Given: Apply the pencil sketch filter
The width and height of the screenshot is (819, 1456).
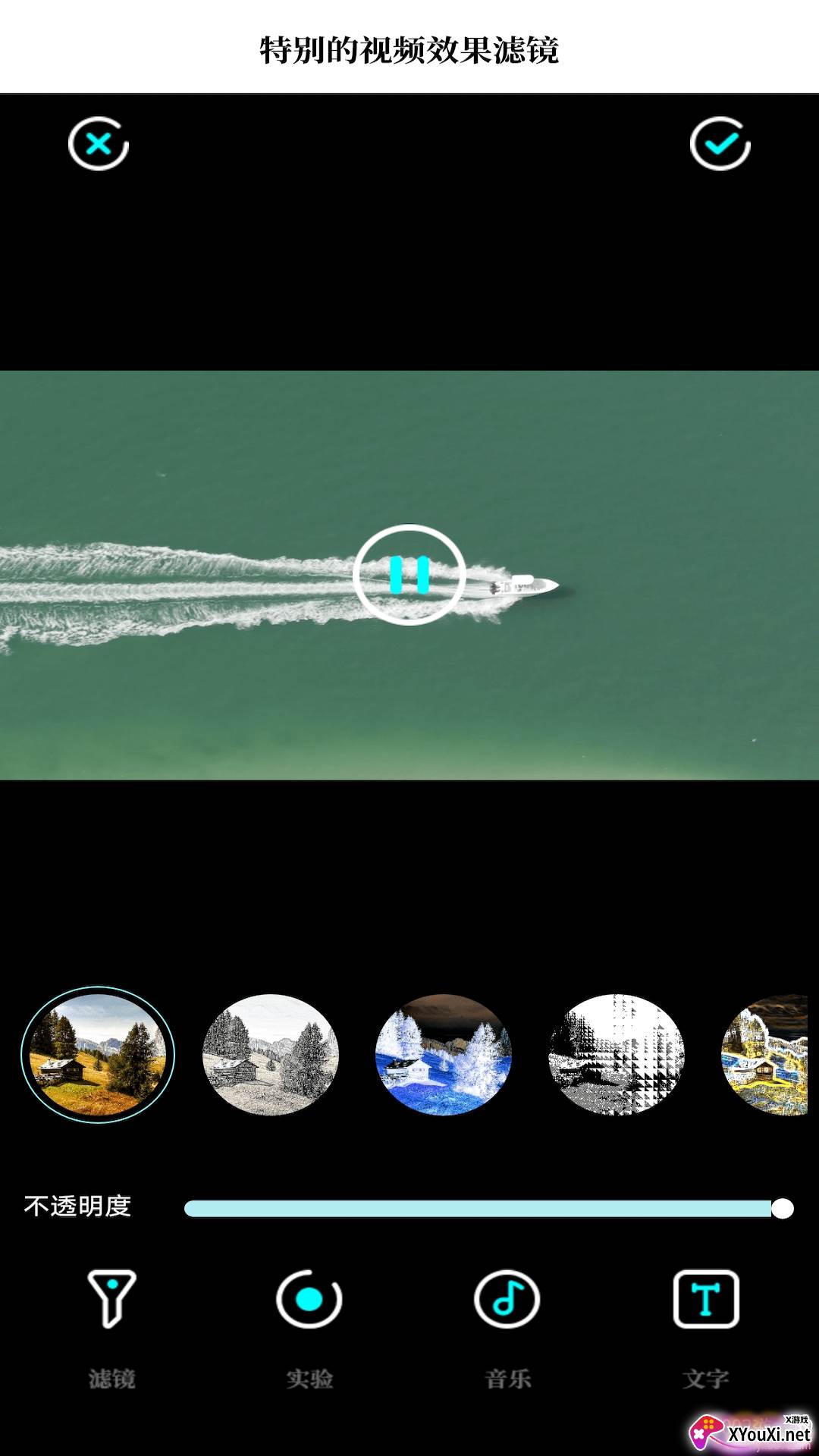Looking at the screenshot, I should coord(271,1054).
